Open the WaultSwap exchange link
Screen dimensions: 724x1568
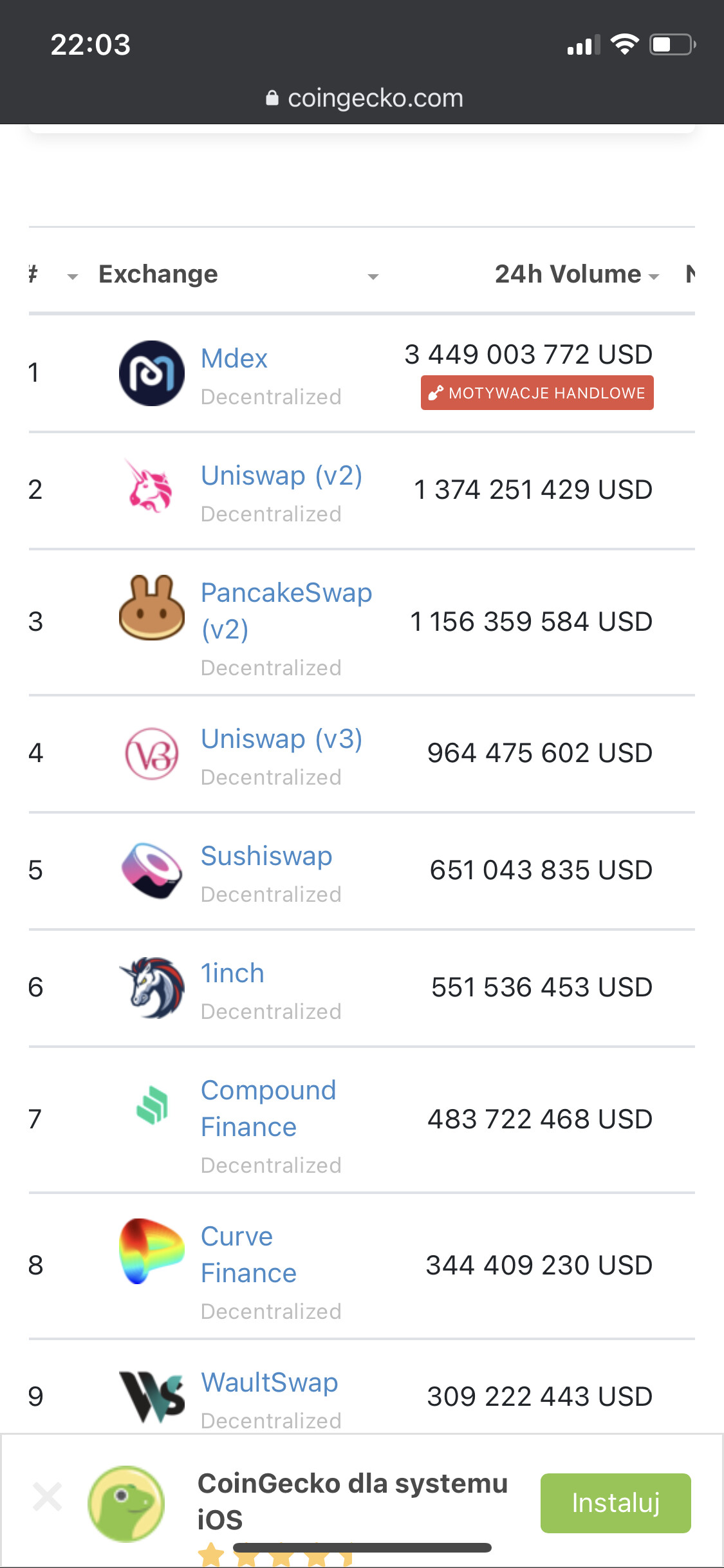269,1383
